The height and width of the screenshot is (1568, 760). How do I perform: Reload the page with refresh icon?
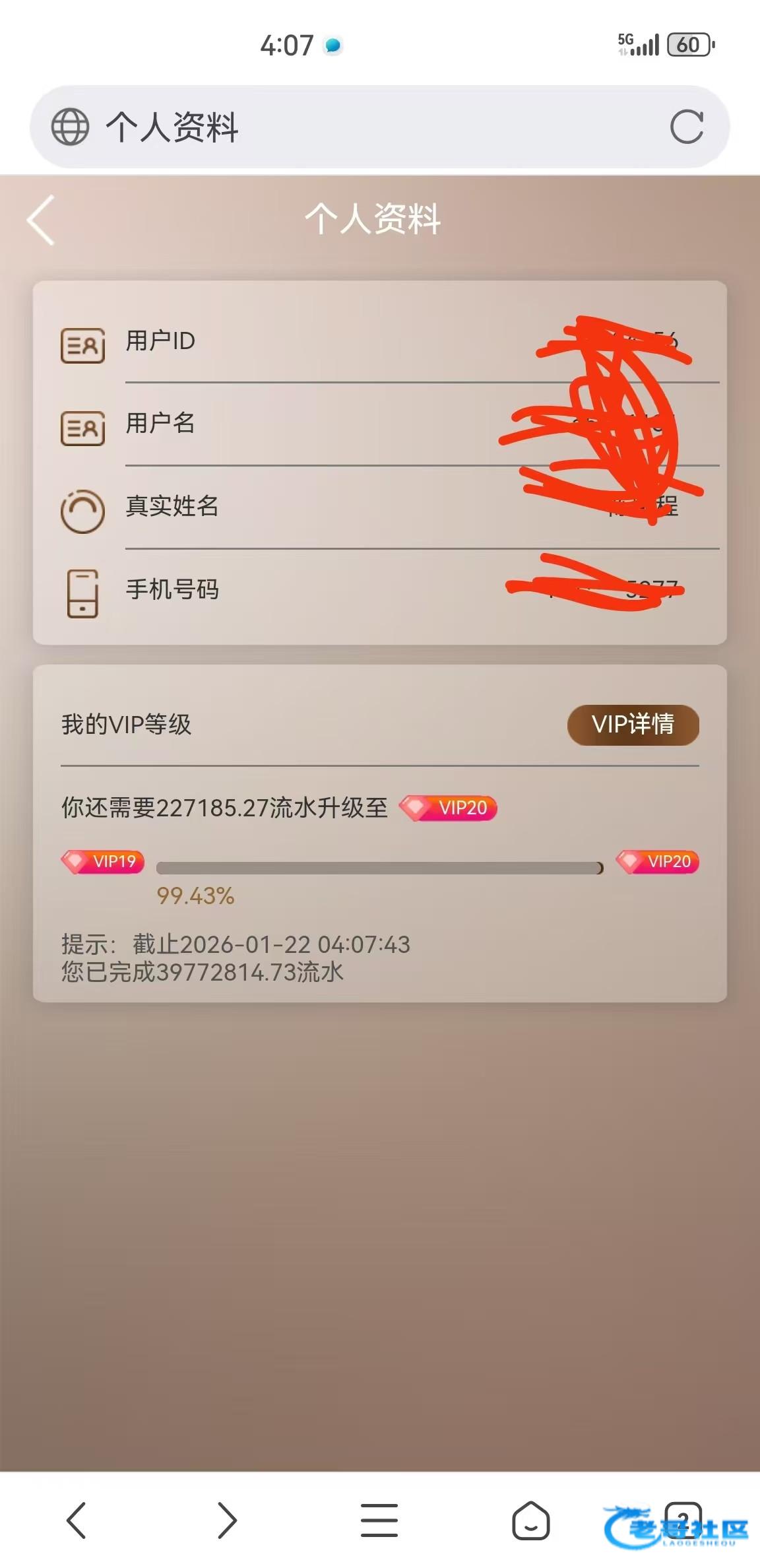(x=686, y=127)
